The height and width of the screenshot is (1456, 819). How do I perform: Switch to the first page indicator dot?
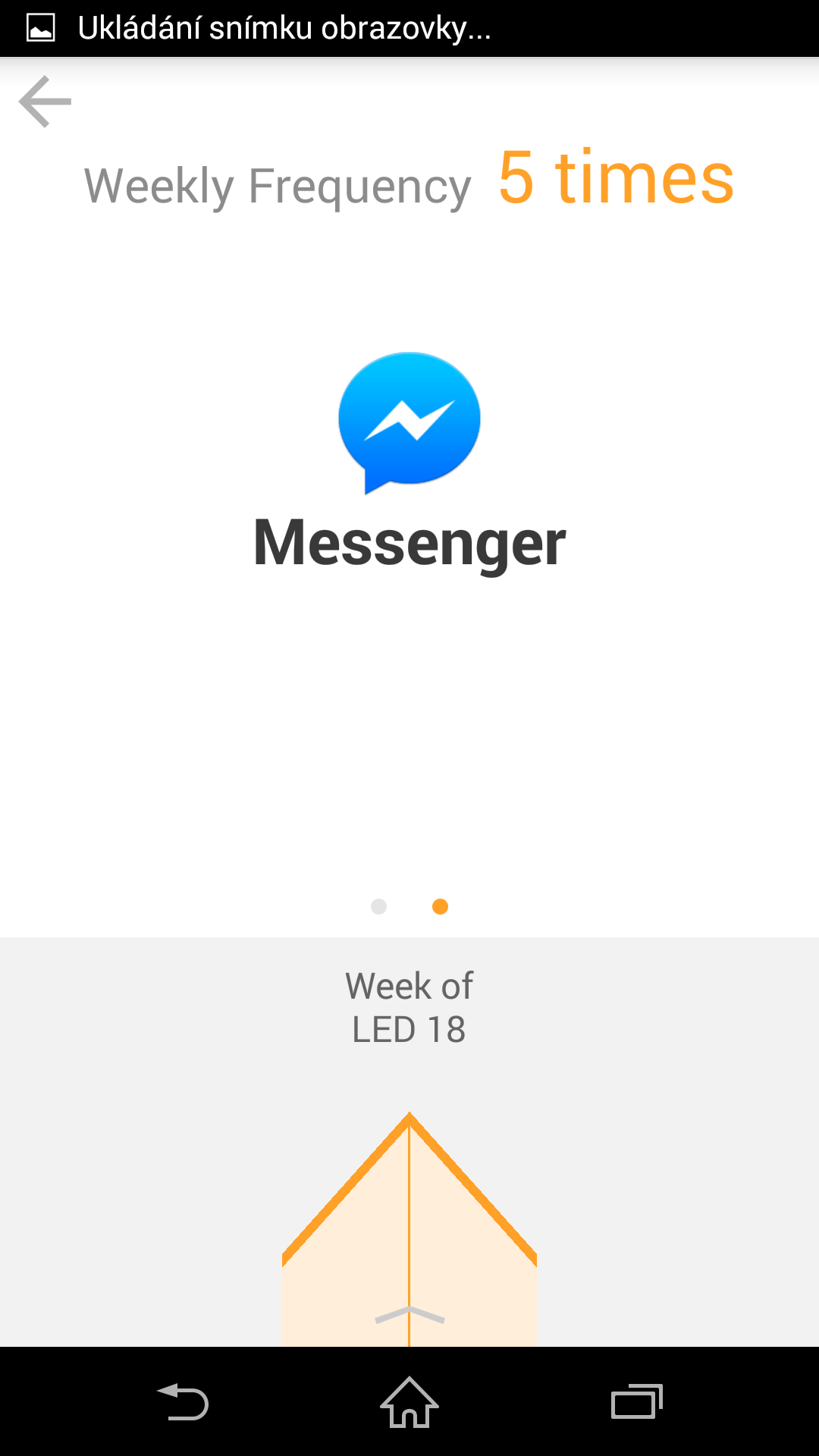click(379, 907)
